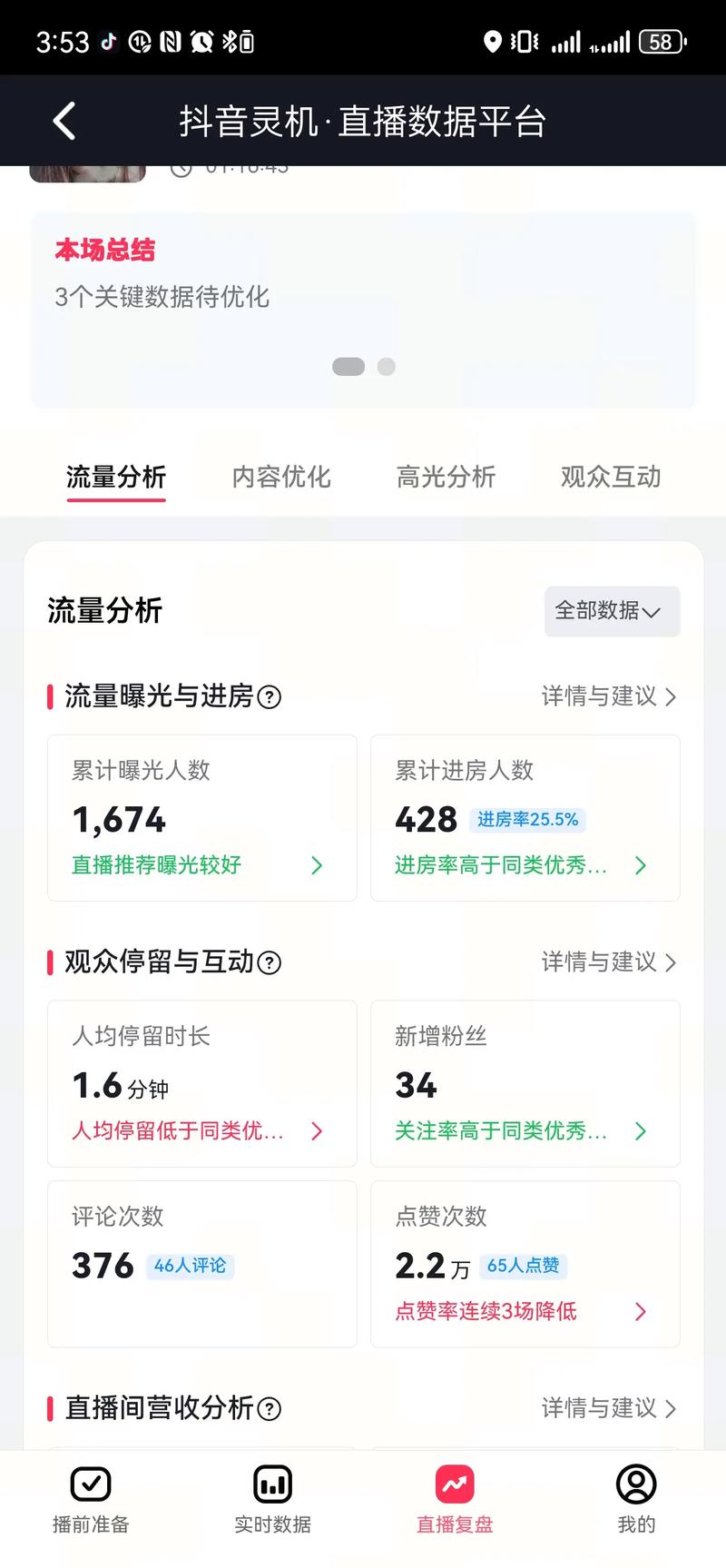The width and height of the screenshot is (726, 1568).
Task: Tap the help icon beside 直播间营收分析
Action: coord(268,1409)
